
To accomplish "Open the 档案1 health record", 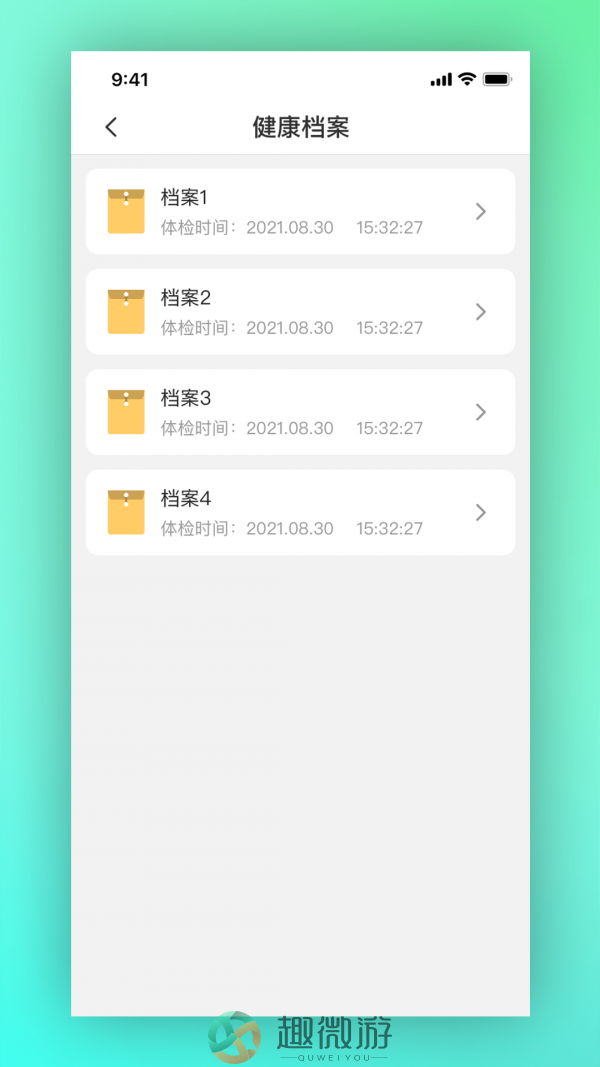I will click(300, 212).
